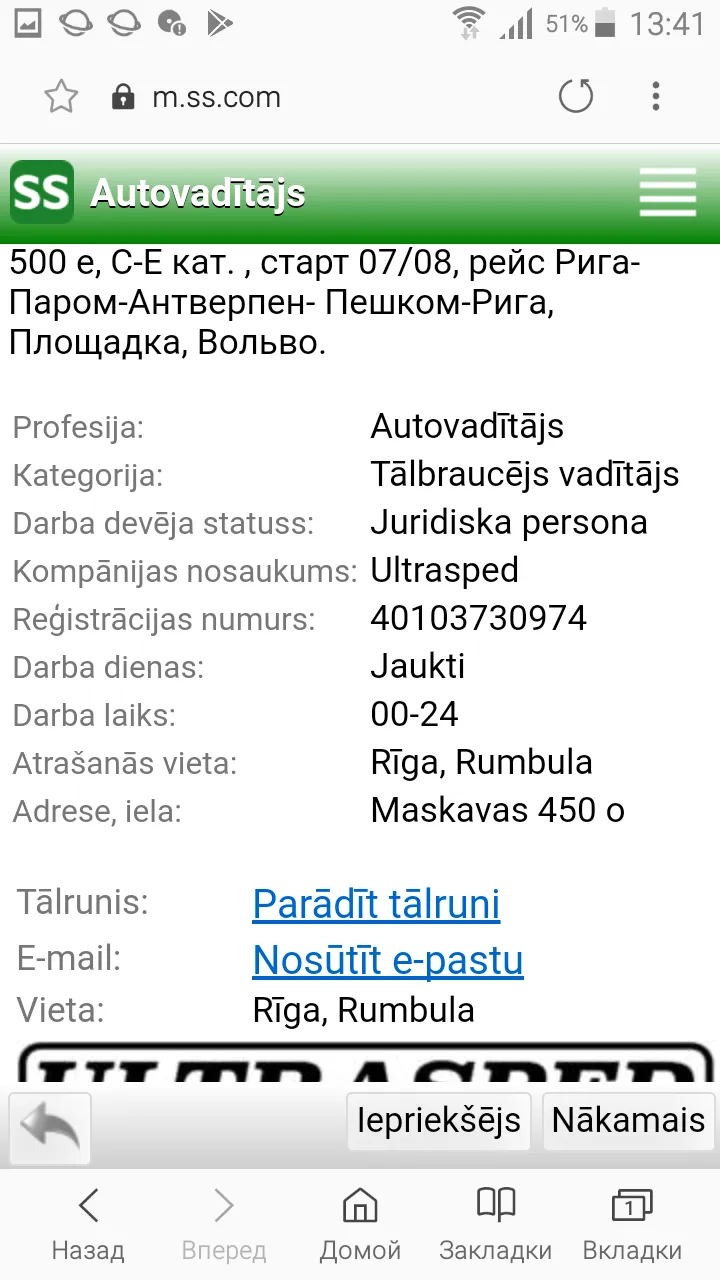Screen dimensions: 720x1280
Task: Tap the Nosūtīt e-pastu link
Action: tap(388, 960)
